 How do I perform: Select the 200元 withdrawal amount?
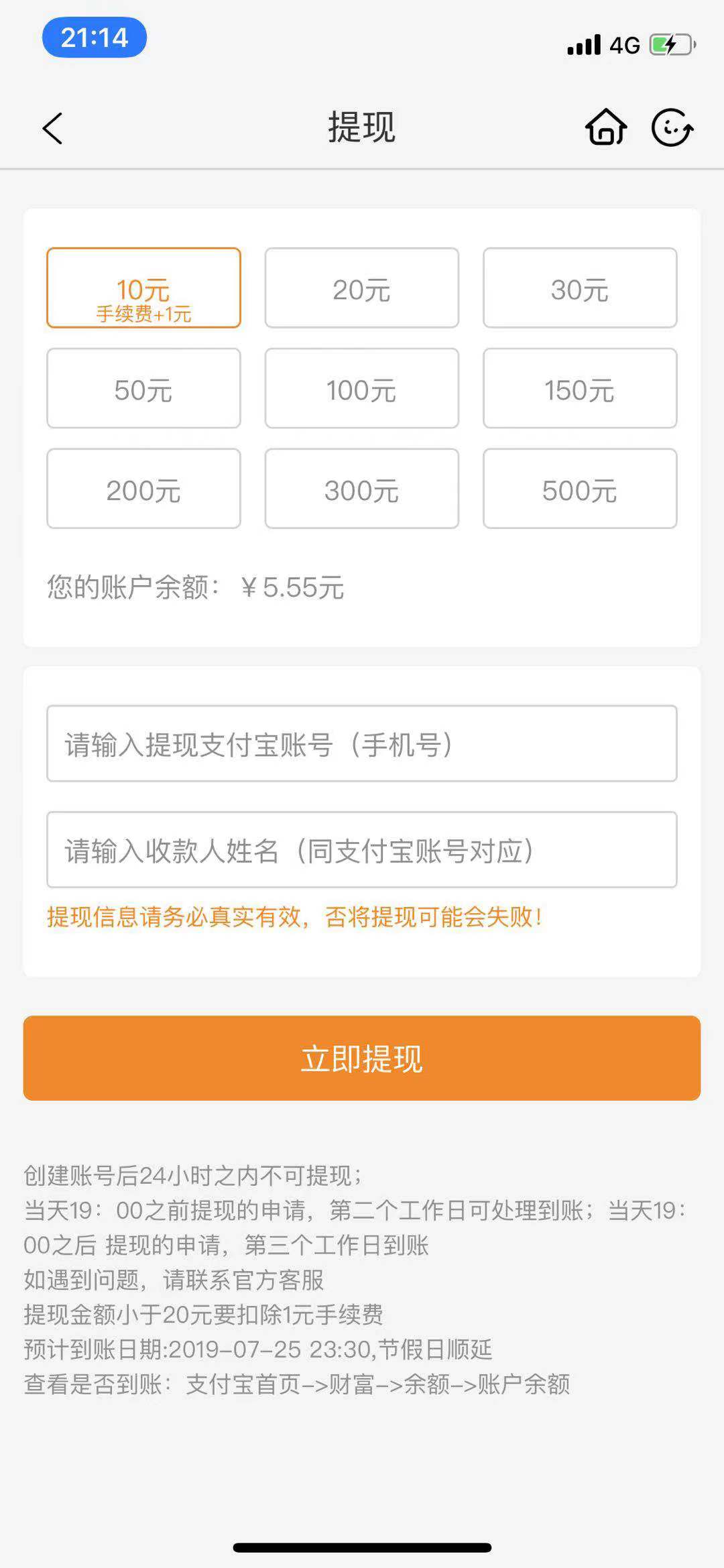tap(143, 489)
